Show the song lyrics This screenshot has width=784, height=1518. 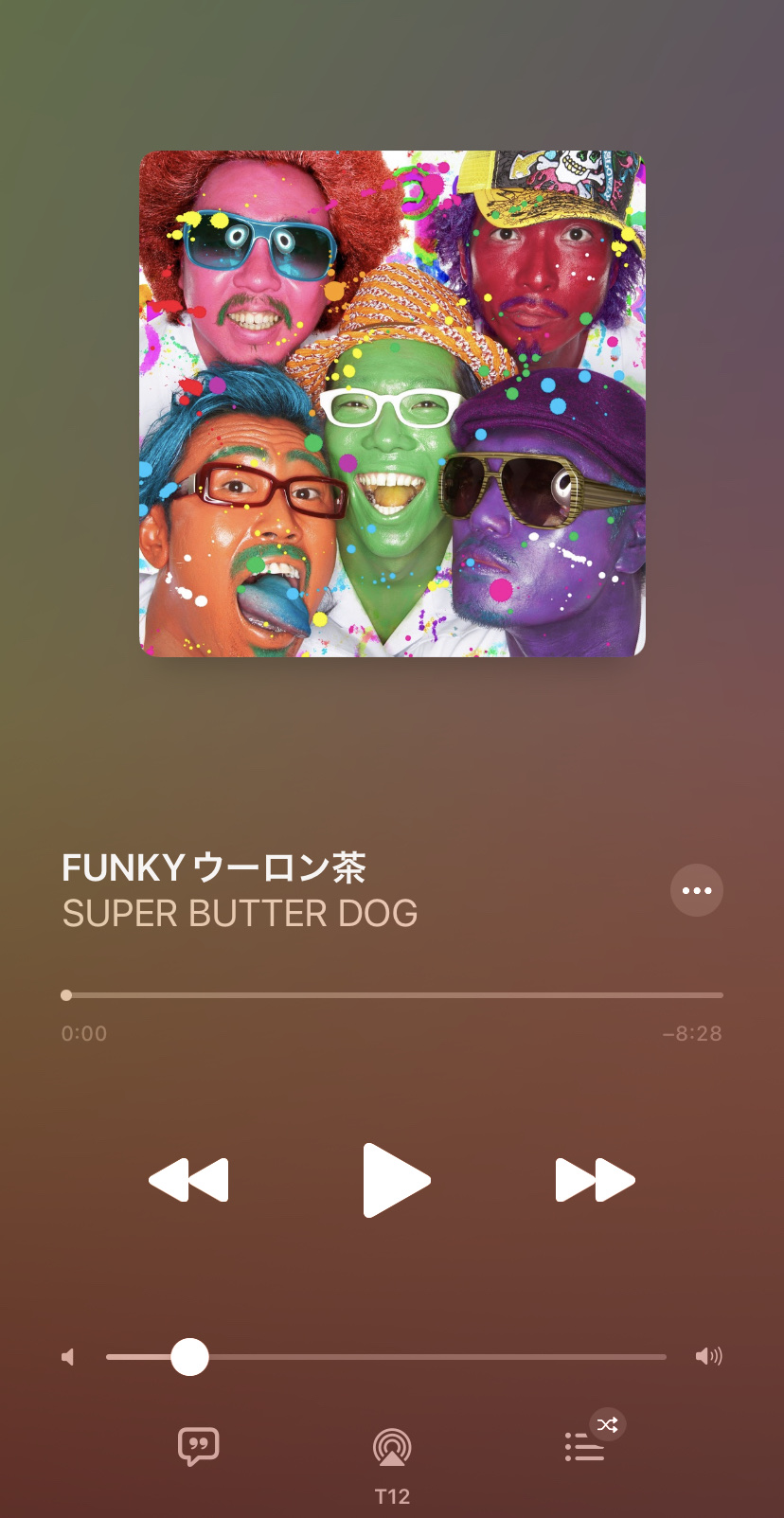pos(199,1446)
